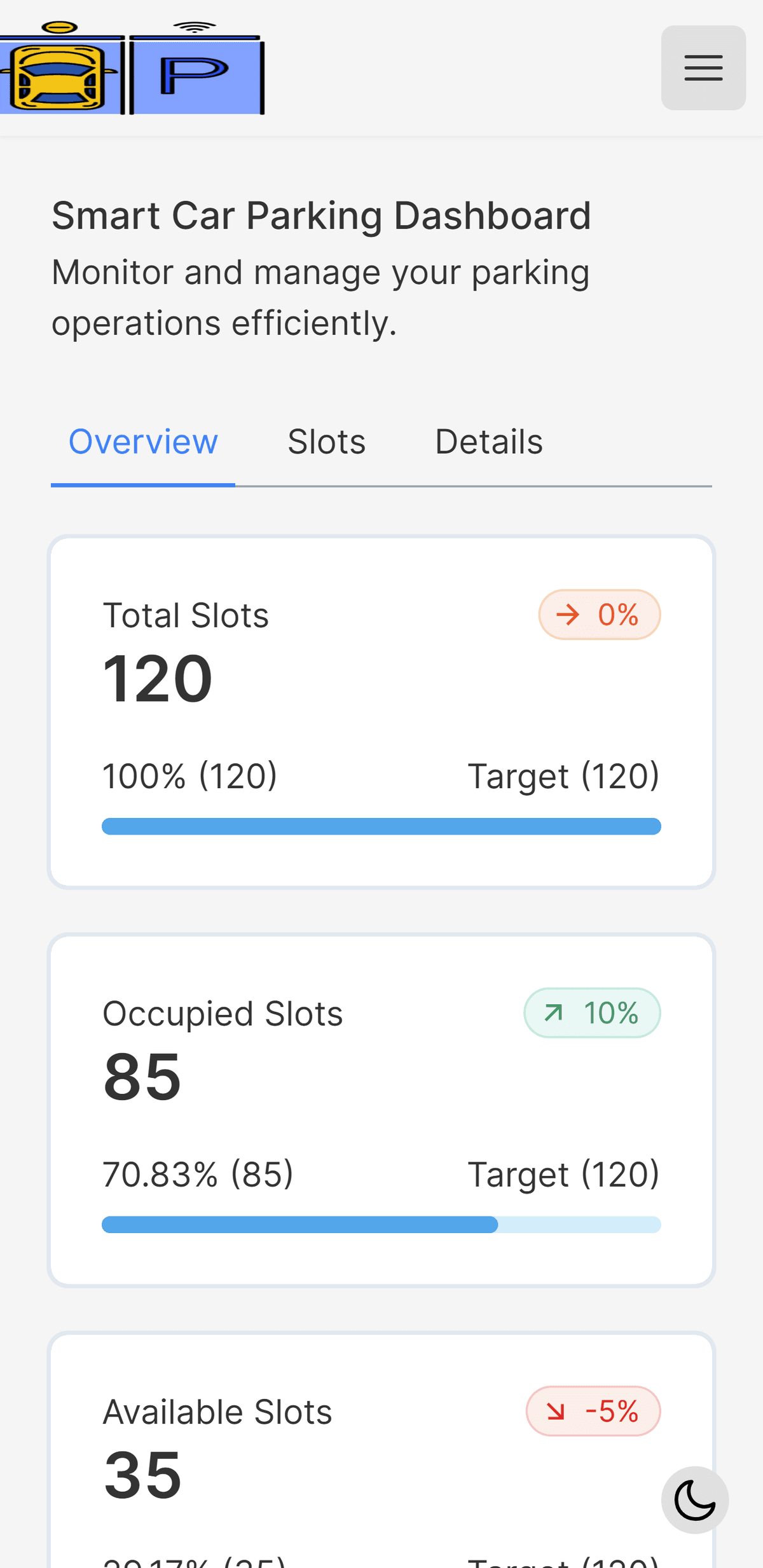Screen dimensions: 763x1568
Task: Toggle dark mode with the moon icon
Action: pos(694,1500)
